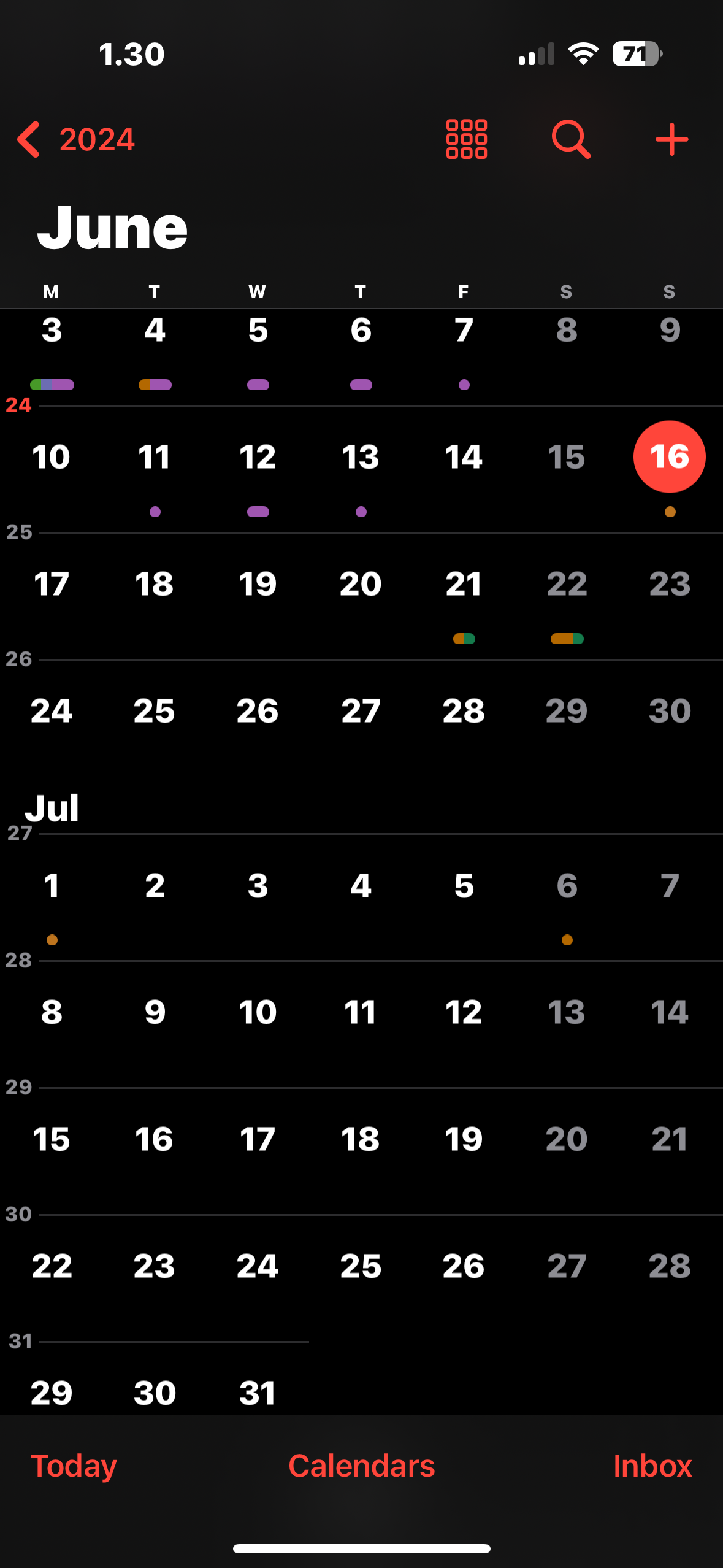The height and width of the screenshot is (1568, 723).
Task: Open Saturday, June 22
Action: tap(567, 584)
